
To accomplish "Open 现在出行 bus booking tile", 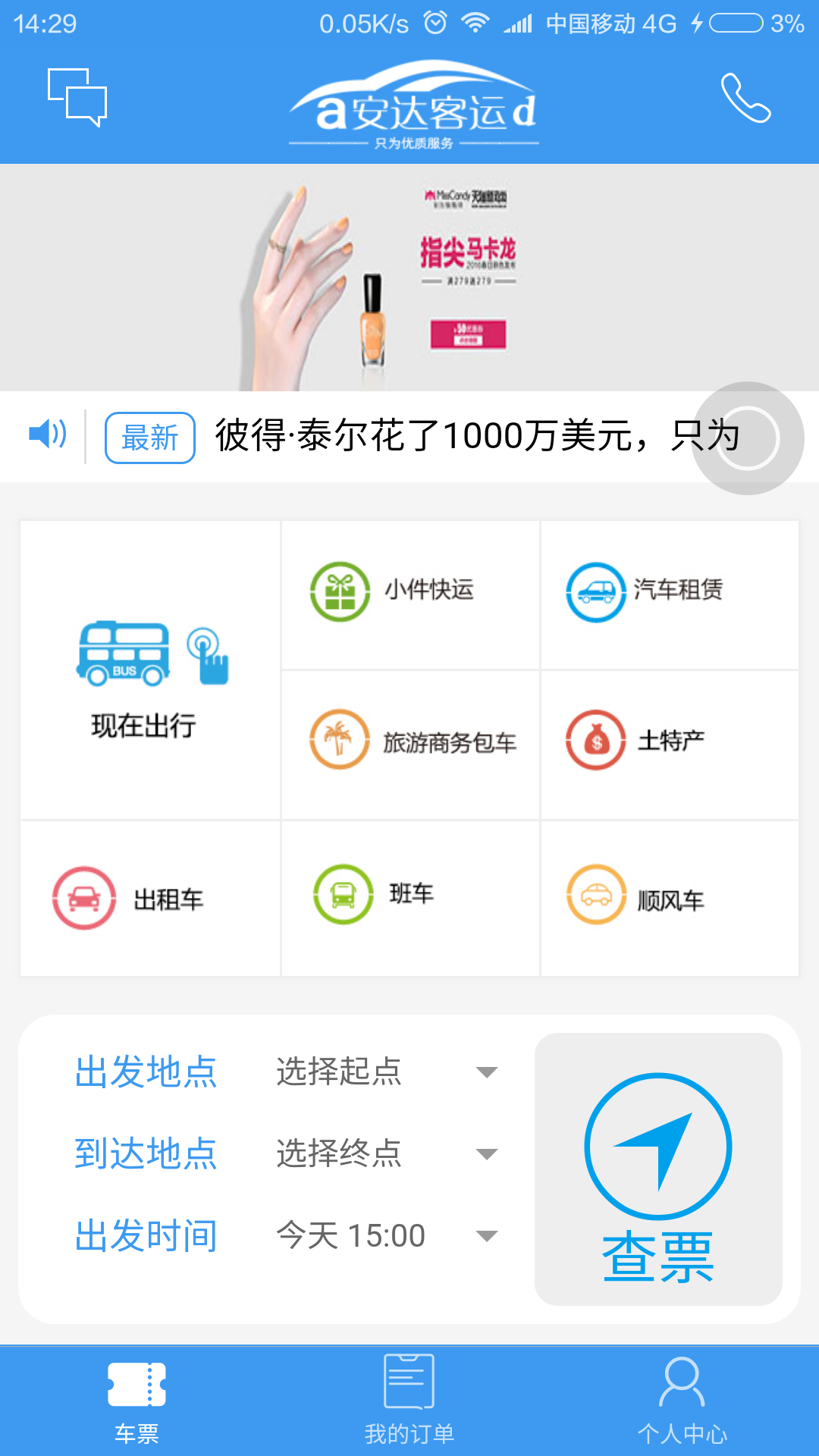I will (x=150, y=670).
